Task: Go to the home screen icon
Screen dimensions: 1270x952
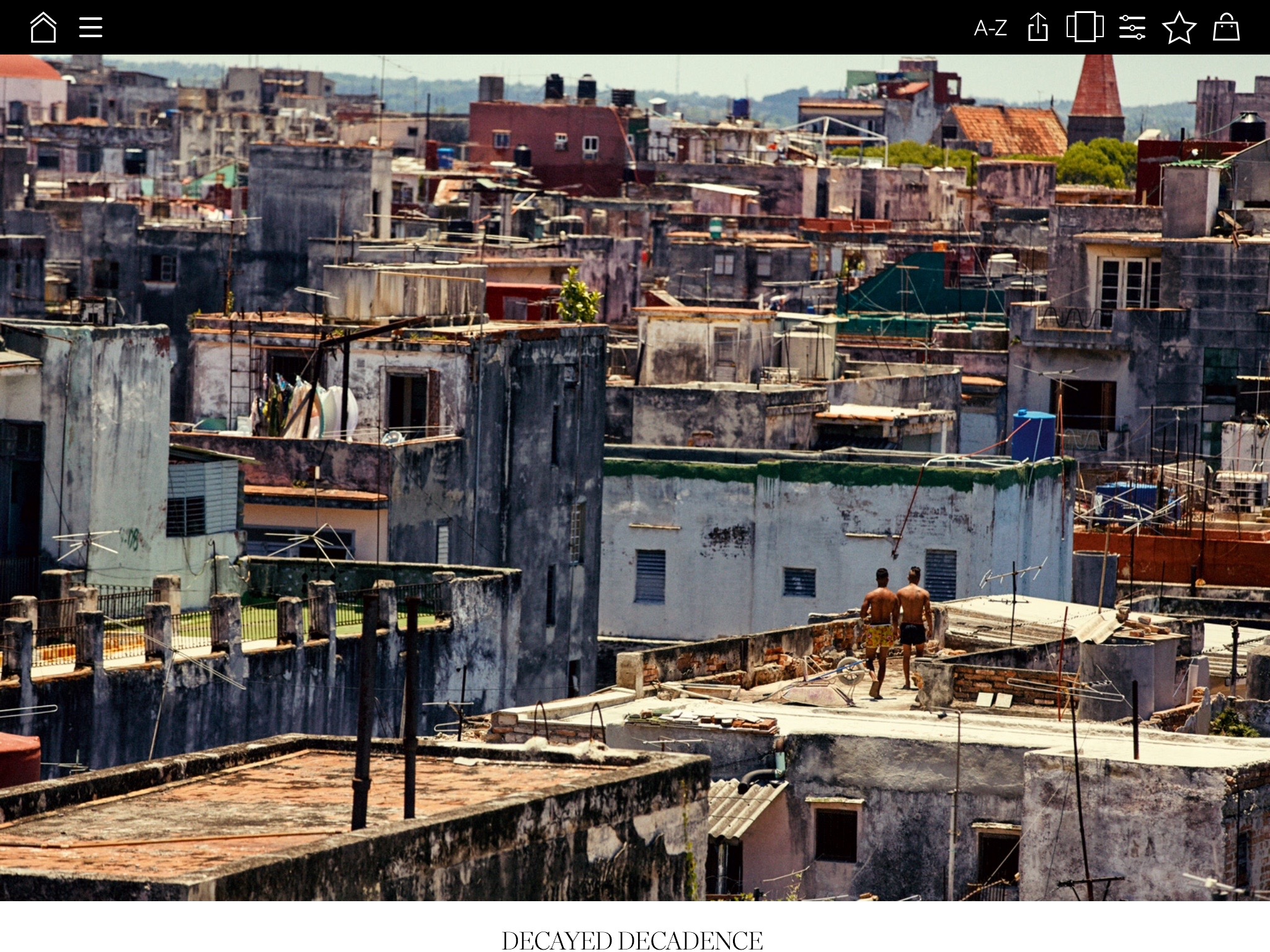Action: [43, 28]
